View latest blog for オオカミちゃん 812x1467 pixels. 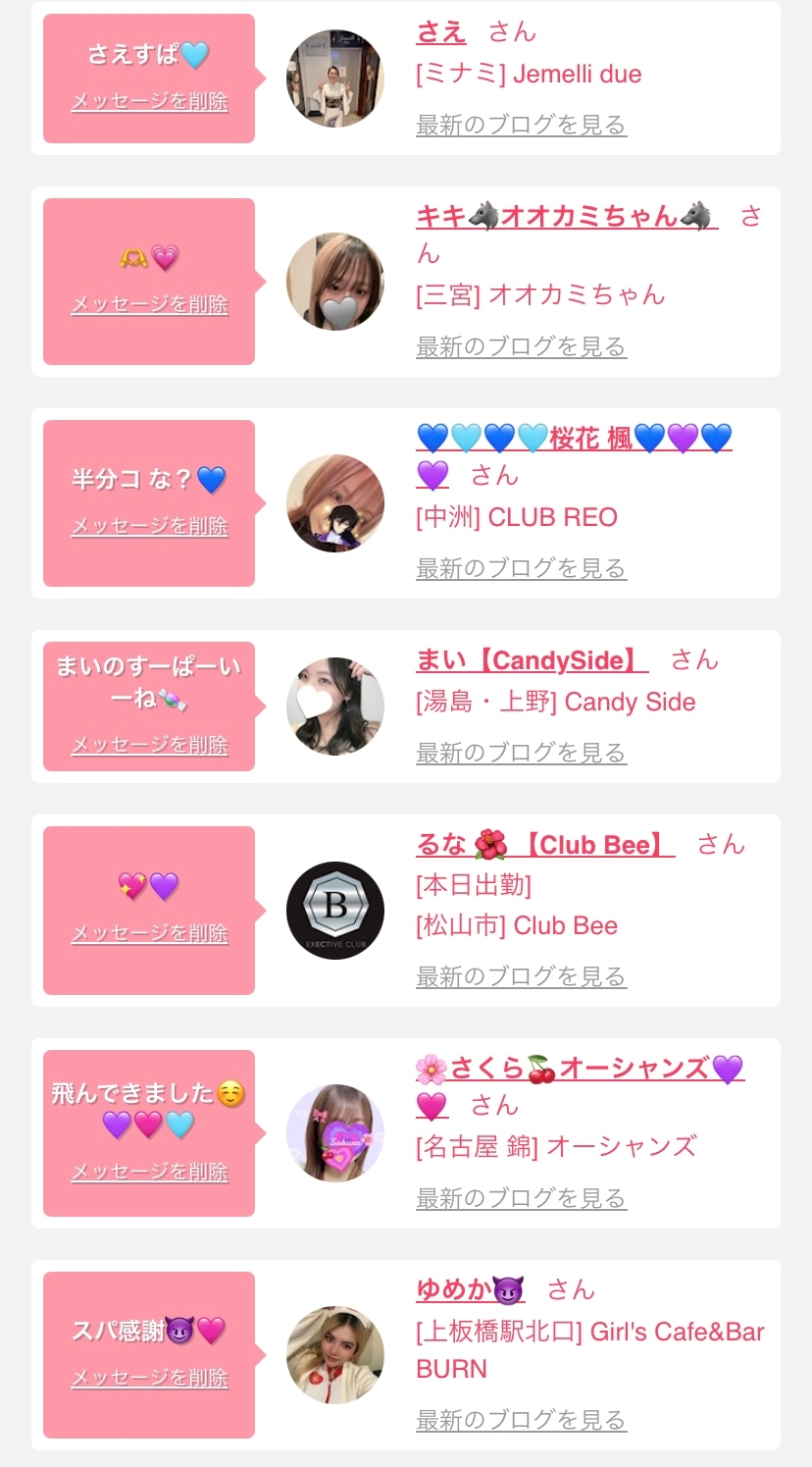(521, 347)
